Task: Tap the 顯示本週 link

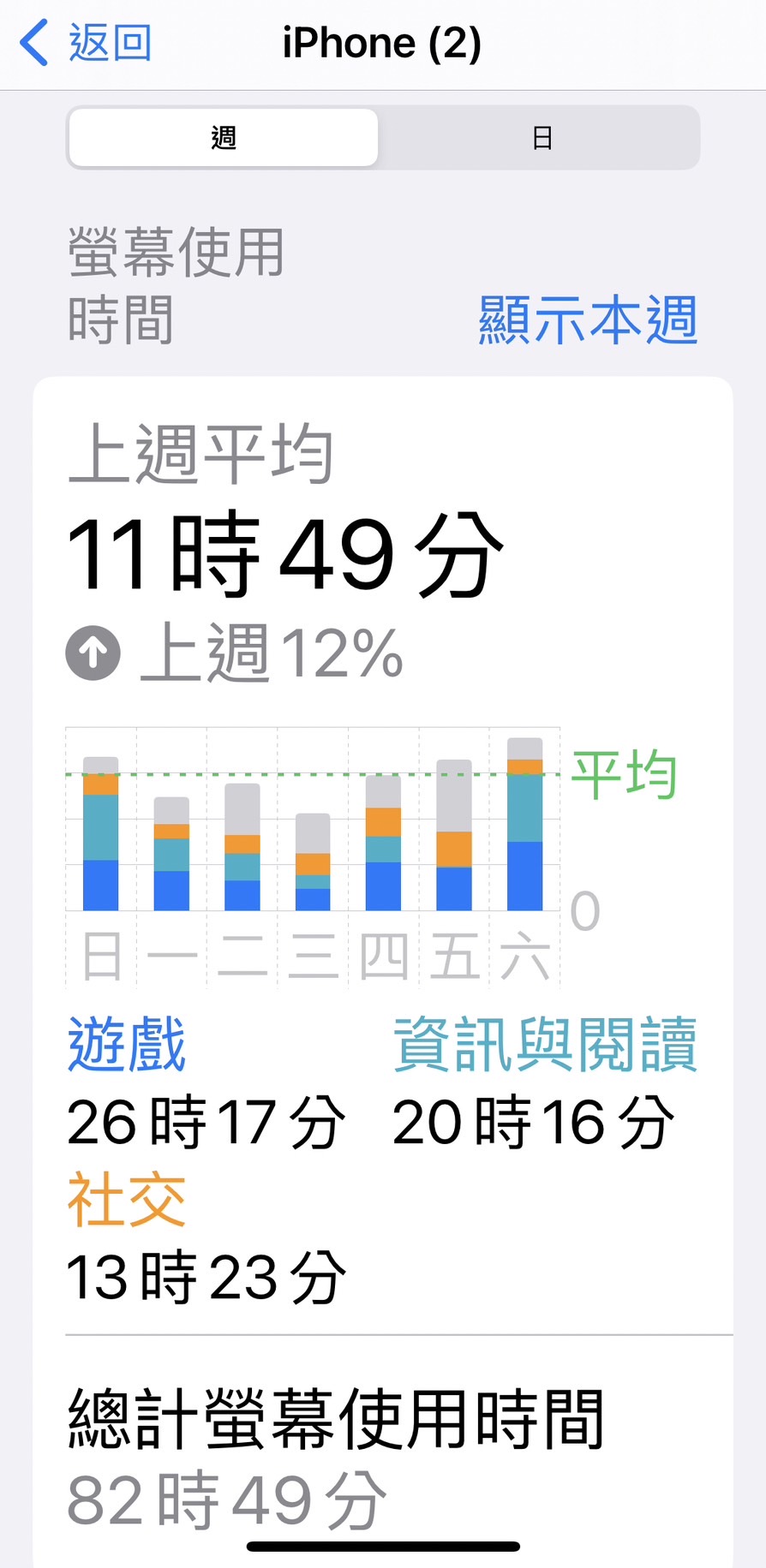Action: point(588,320)
